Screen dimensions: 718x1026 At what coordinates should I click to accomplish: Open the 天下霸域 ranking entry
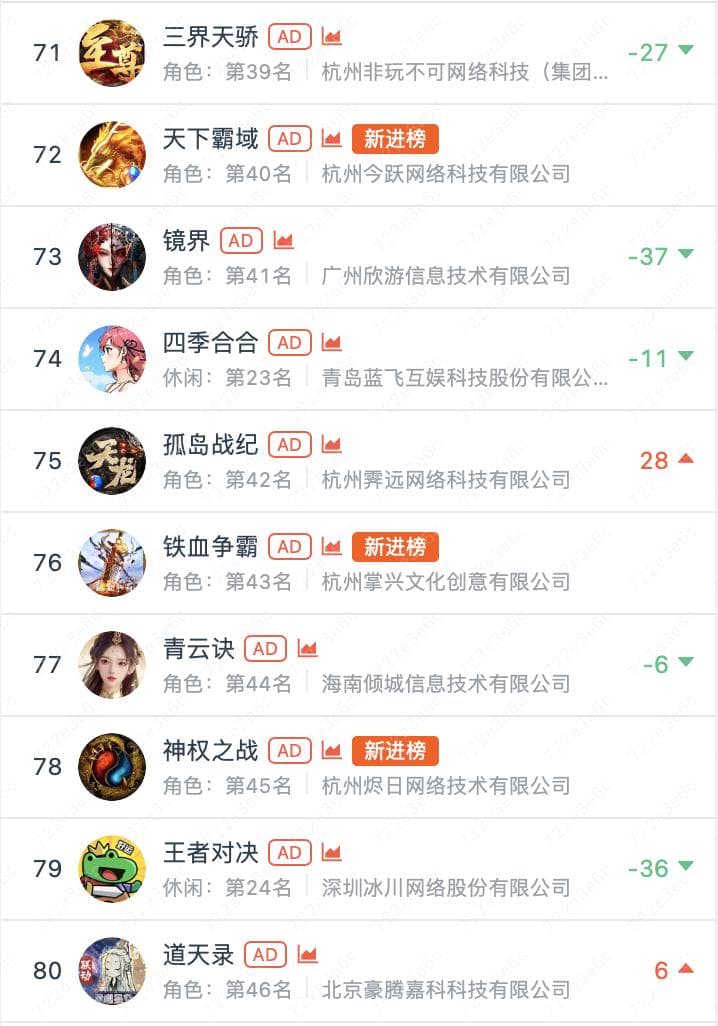tap(211, 139)
